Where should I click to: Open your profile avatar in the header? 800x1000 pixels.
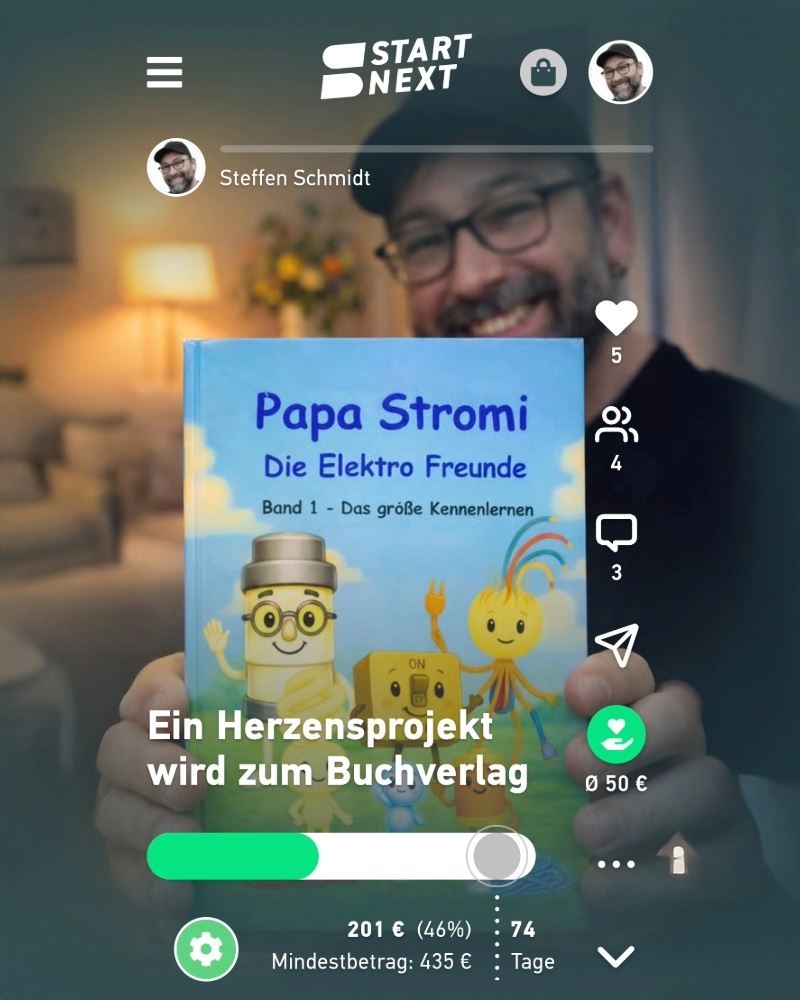(620, 72)
